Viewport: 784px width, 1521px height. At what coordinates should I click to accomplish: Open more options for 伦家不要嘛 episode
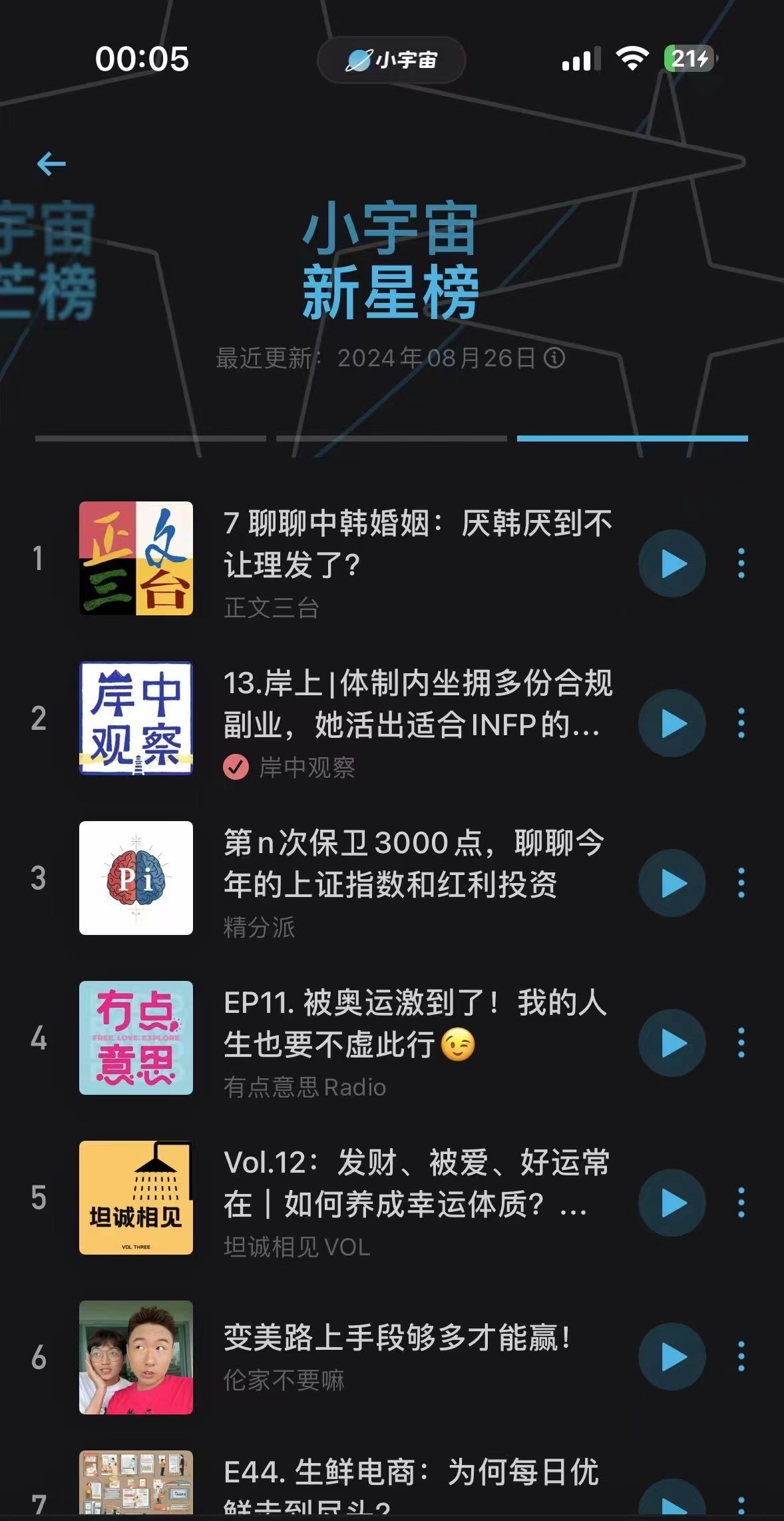point(741,1357)
